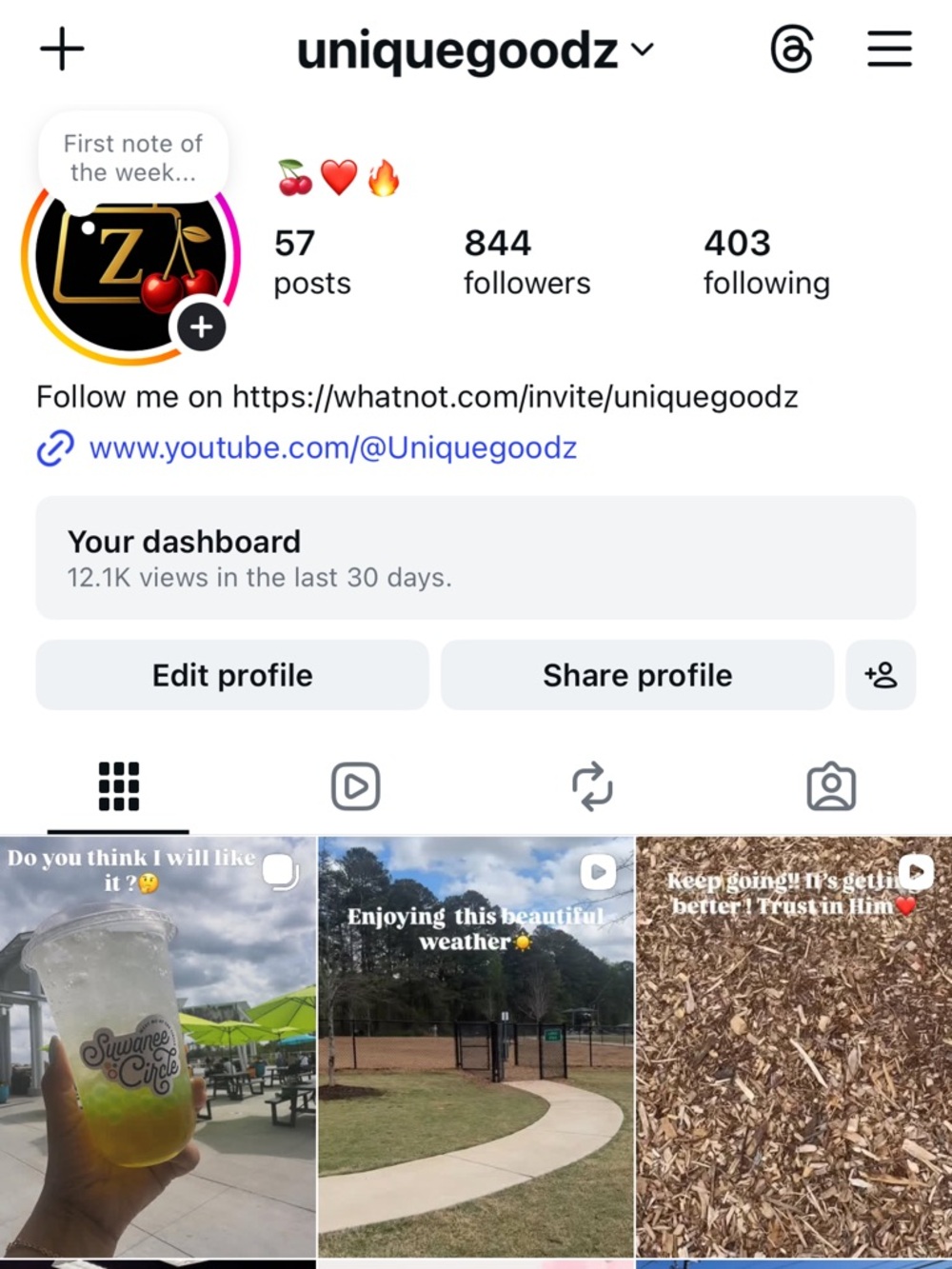
Task: Open Your dashboard card
Action: [475, 558]
